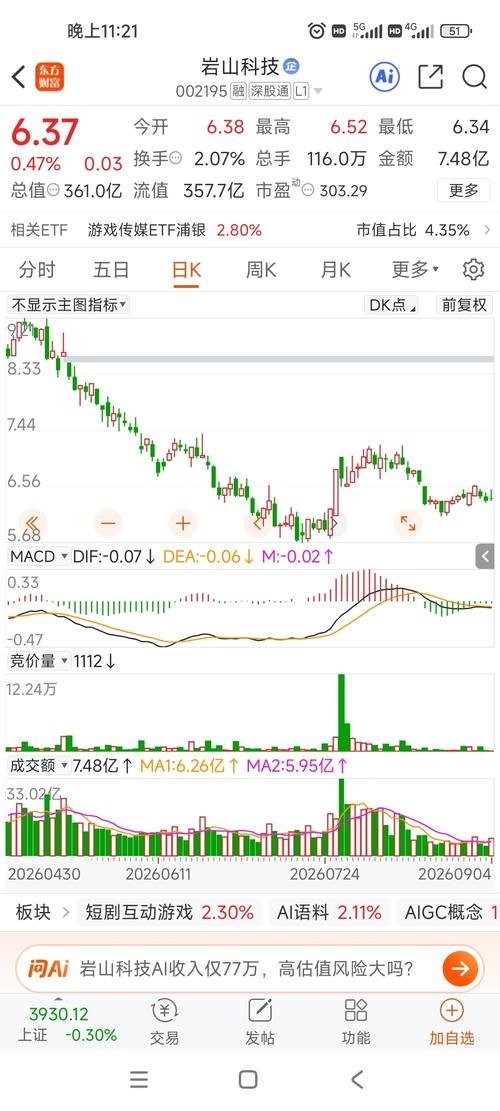Viewport: 500px width, 1111px height.
Task: Open the search magnifier
Action: tap(475, 77)
